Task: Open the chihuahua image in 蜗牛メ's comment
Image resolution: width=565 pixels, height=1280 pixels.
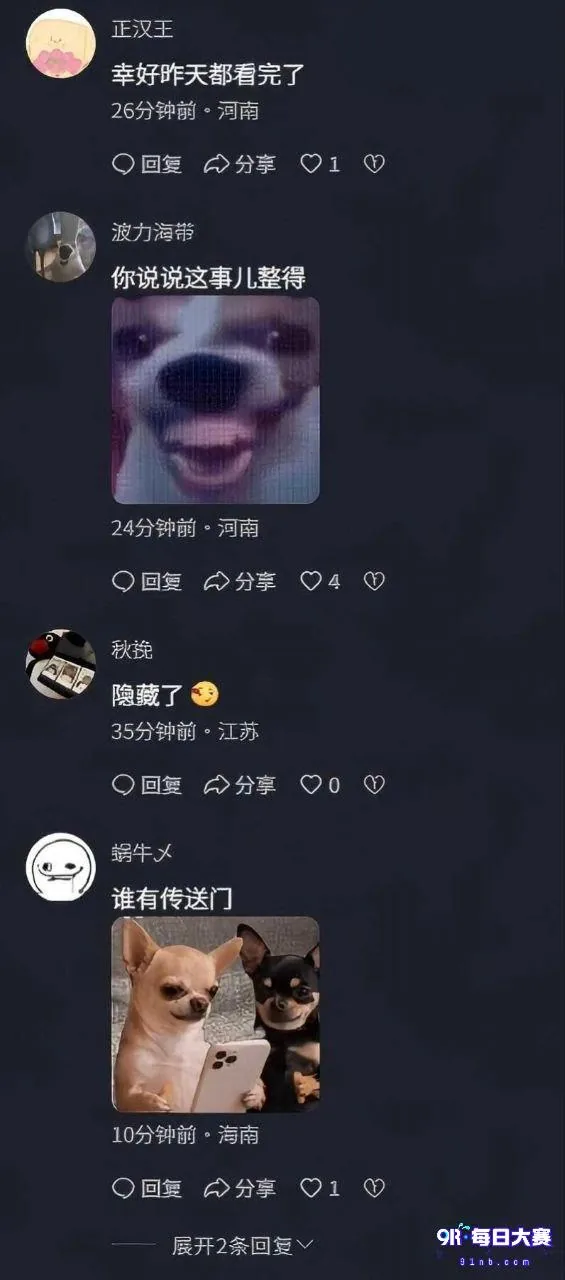Action: tap(215, 1014)
